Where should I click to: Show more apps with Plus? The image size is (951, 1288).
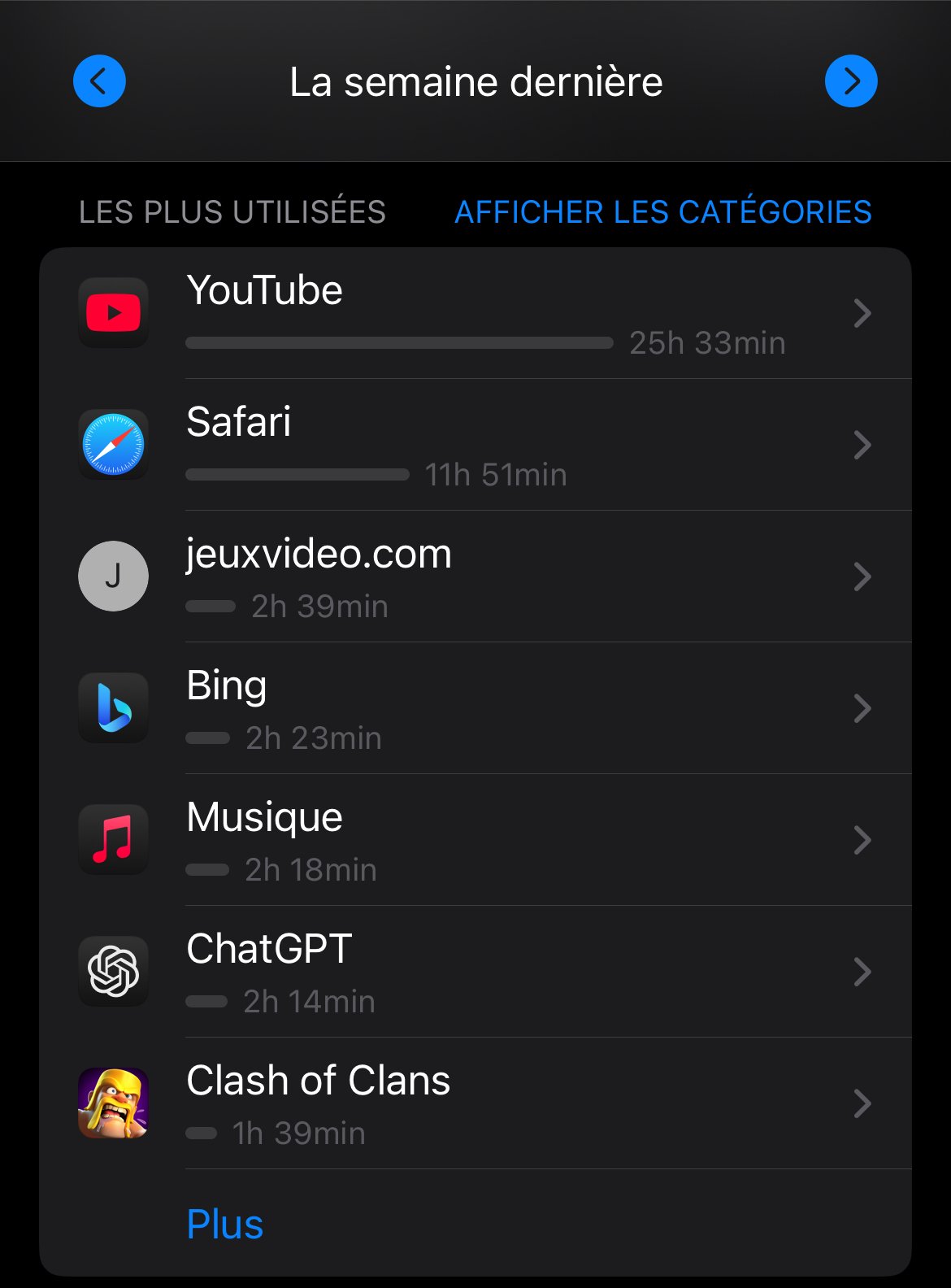(x=225, y=1225)
